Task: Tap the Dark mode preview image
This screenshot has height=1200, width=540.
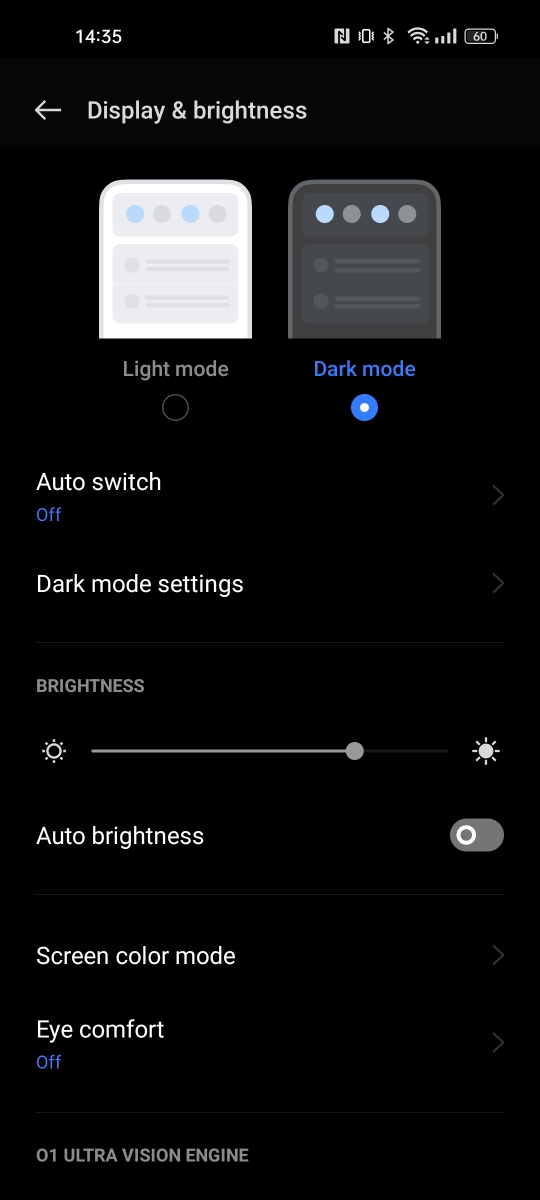Action: pos(365,259)
